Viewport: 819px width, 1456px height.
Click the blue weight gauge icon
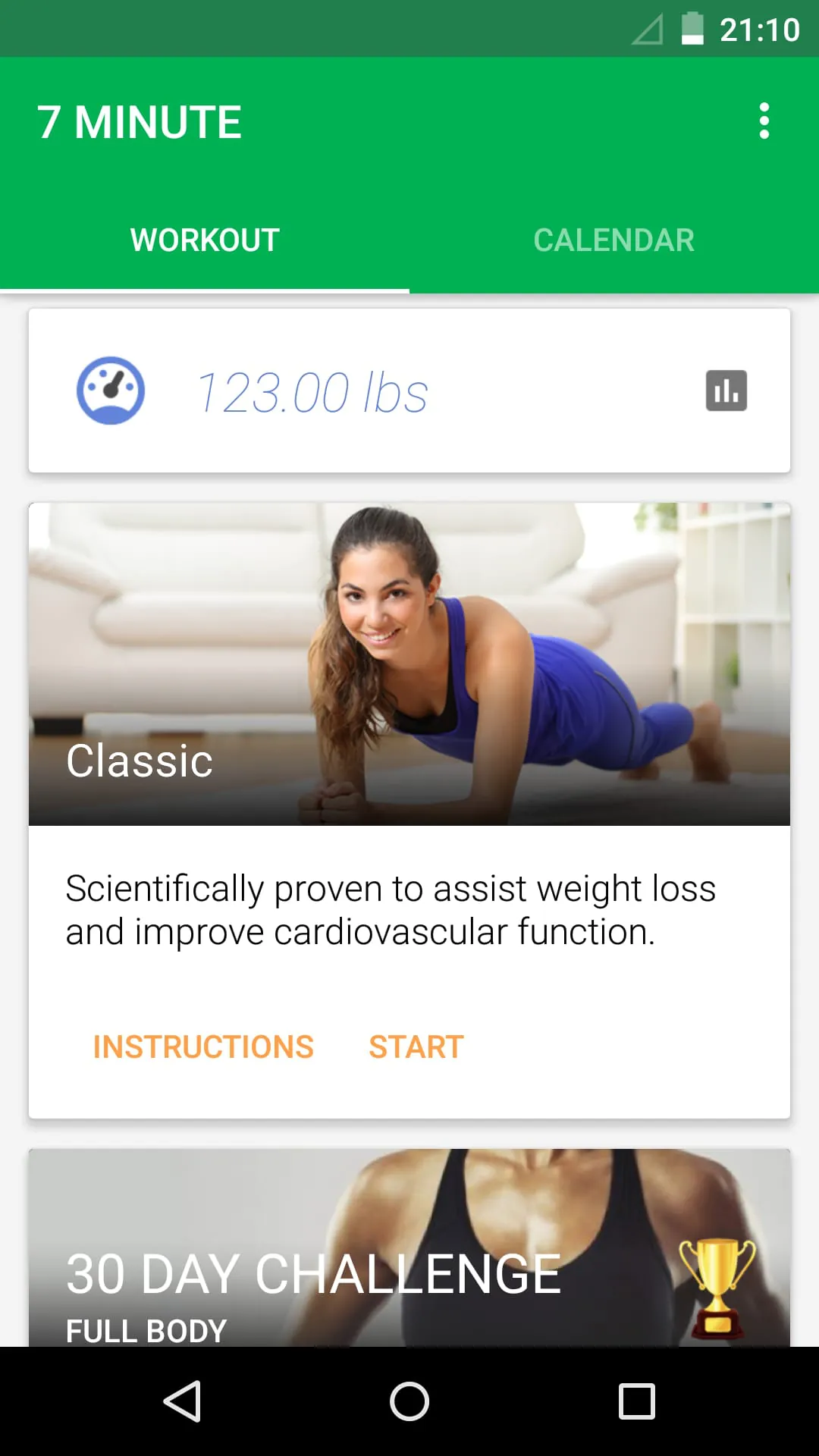110,390
